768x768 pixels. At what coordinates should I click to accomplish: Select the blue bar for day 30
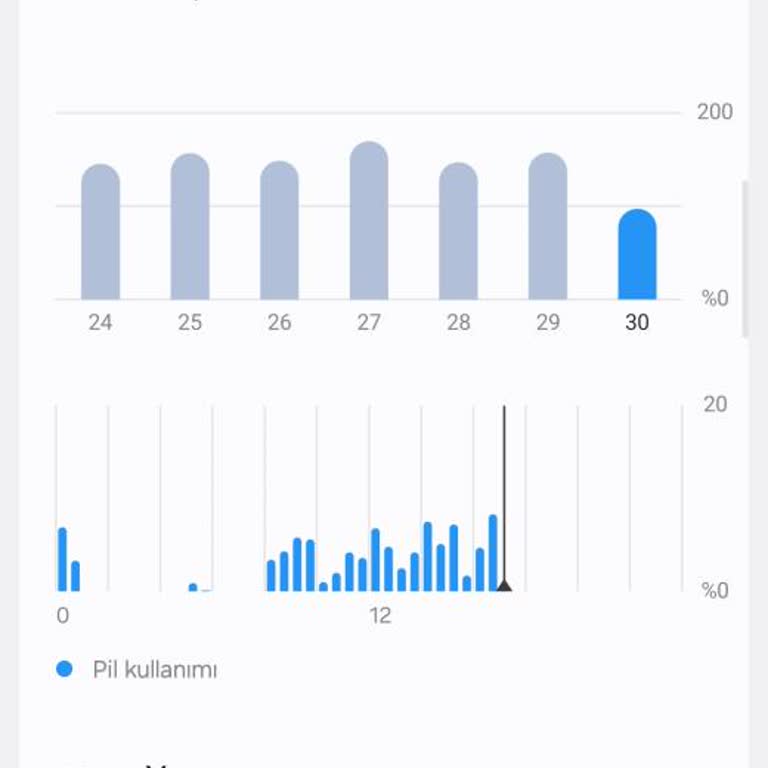(x=637, y=256)
